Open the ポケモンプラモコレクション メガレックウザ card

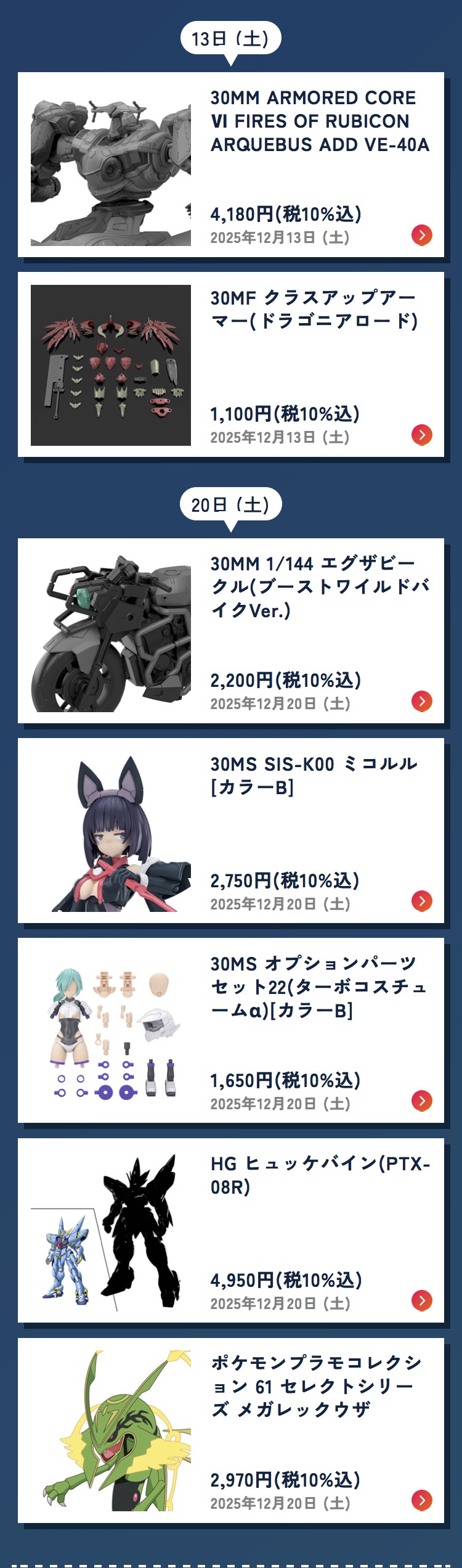click(x=231, y=1430)
